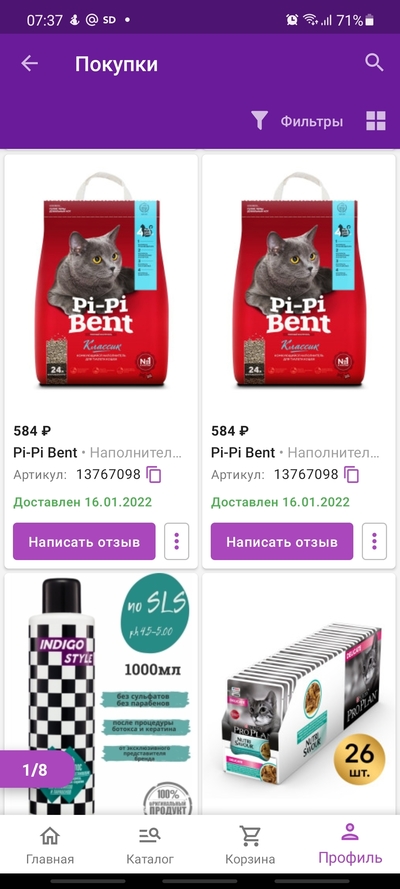Screen dimensions: 400x889
Task: Open the Фильтры filter options
Action: 297,121
